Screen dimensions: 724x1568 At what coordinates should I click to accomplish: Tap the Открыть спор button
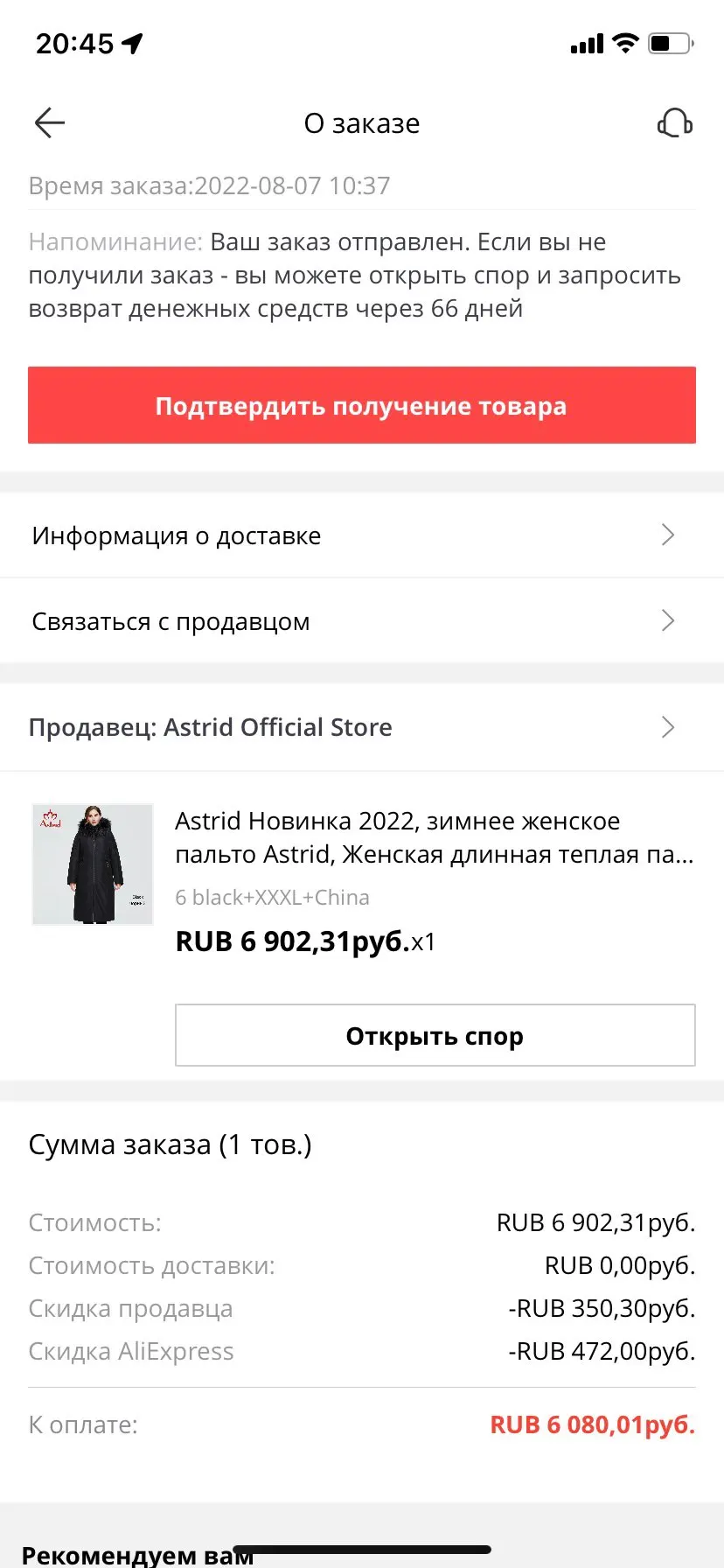[x=435, y=1036]
